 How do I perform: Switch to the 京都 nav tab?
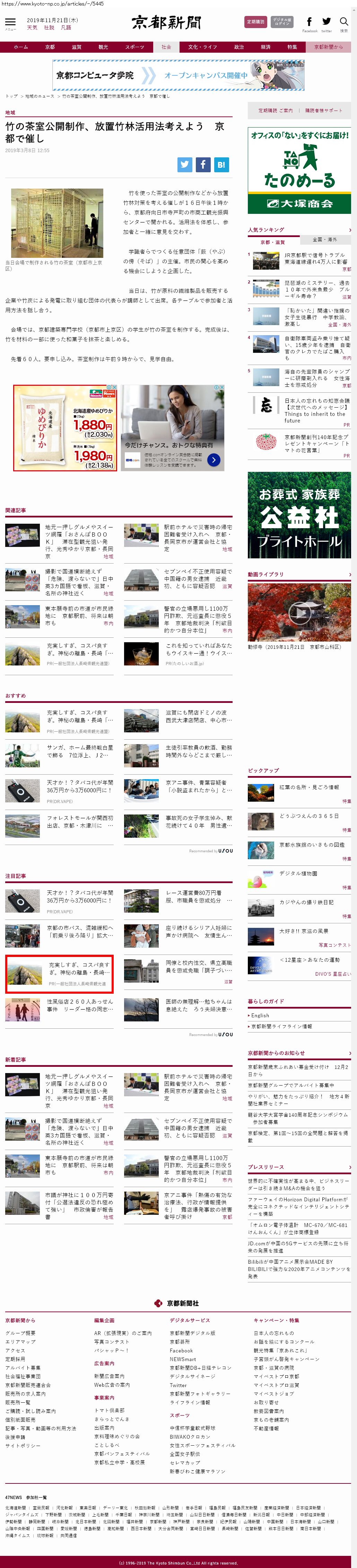[x=50, y=47]
